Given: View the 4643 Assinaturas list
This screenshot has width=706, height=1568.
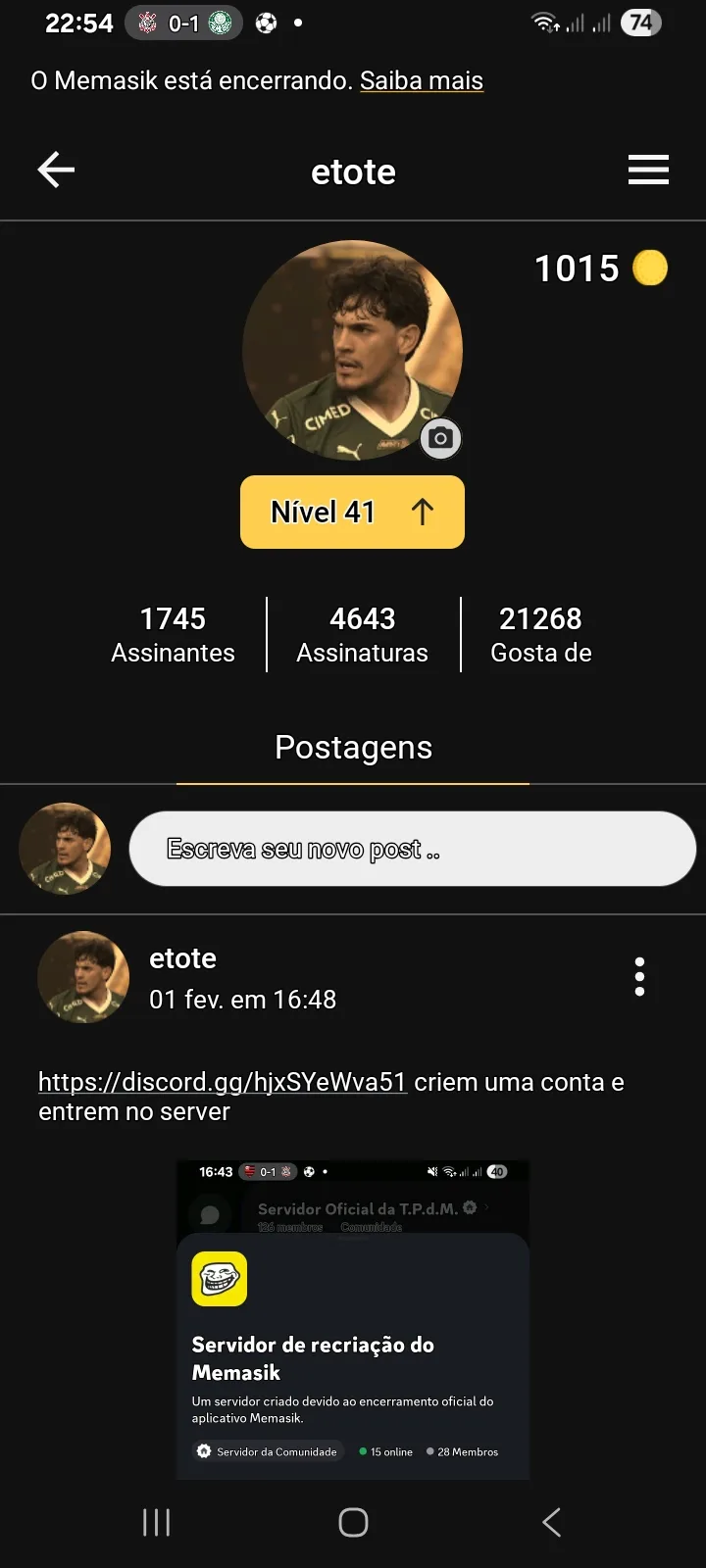Looking at the screenshot, I should tap(362, 635).
